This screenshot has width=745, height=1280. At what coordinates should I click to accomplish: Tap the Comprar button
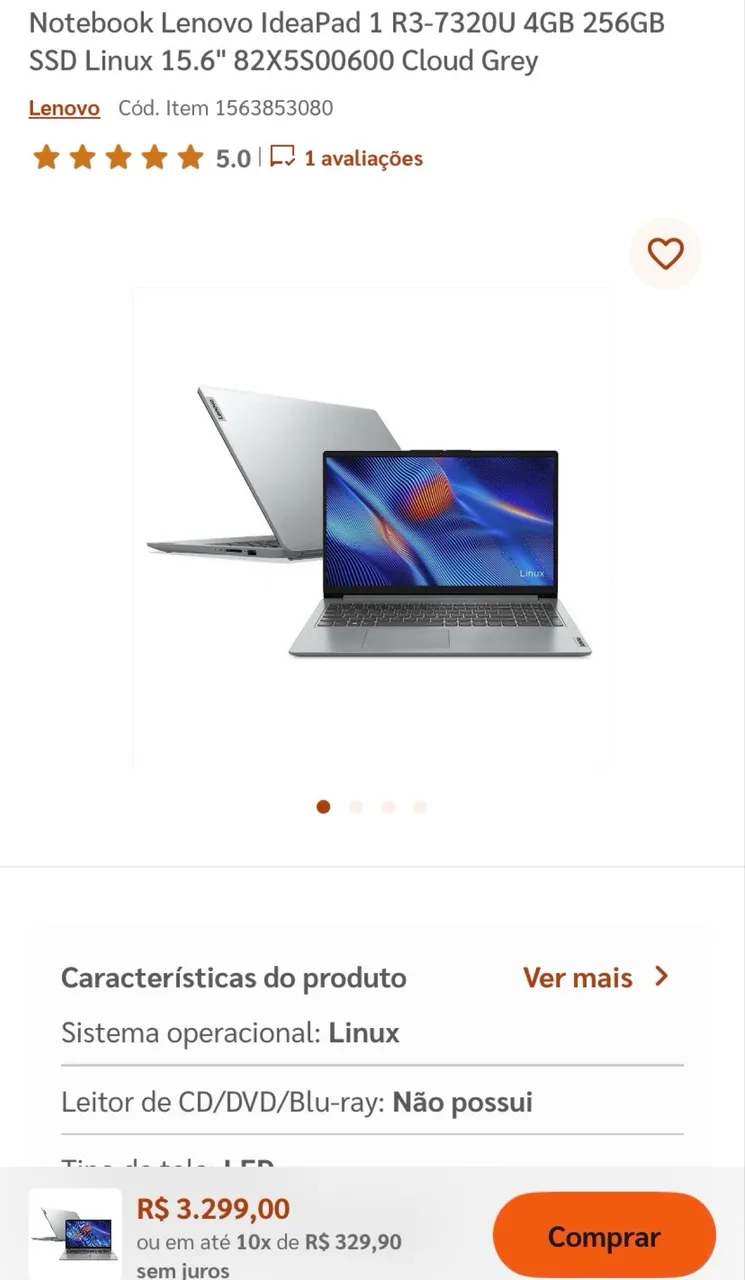pyautogui.click(x=604, y=1237)
